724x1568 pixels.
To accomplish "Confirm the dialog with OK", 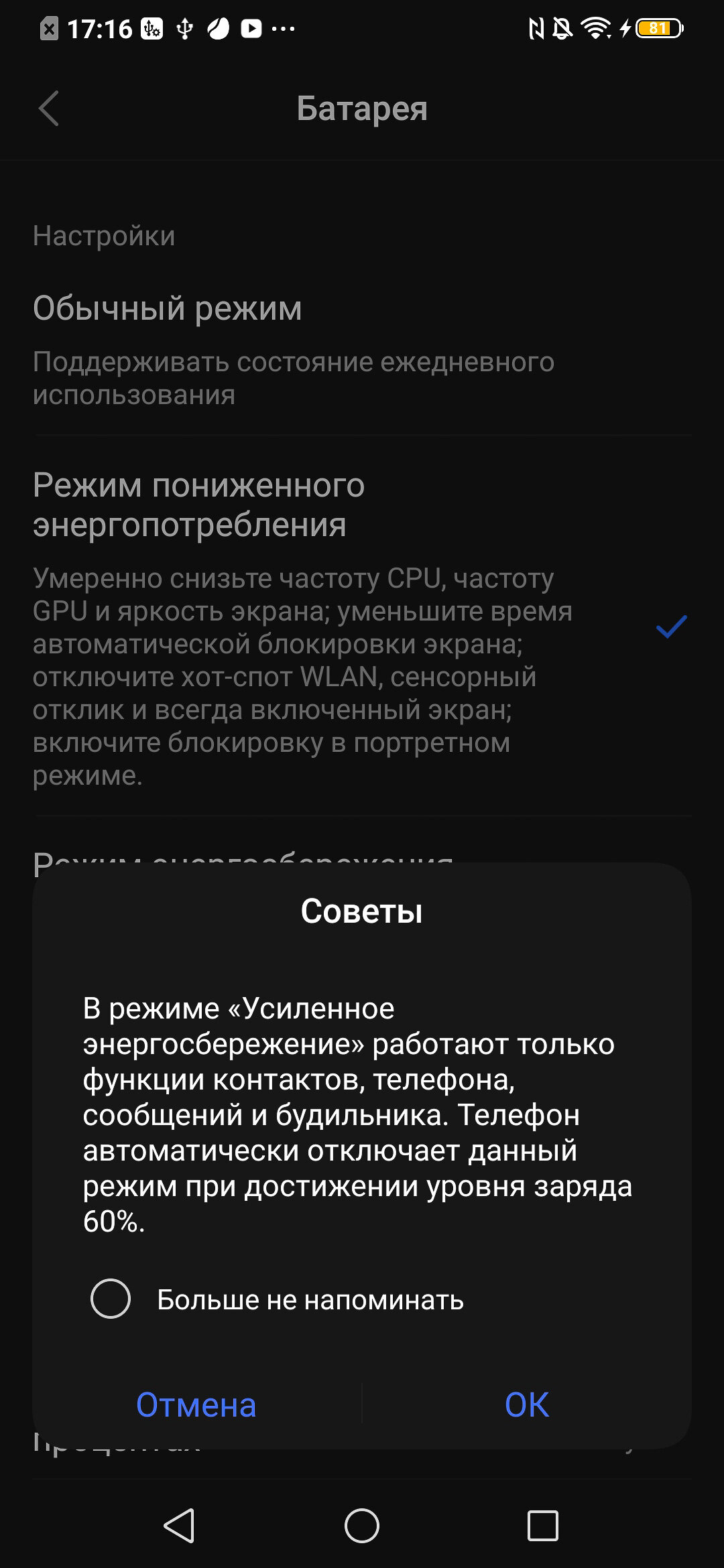I will coord(527,1405).
